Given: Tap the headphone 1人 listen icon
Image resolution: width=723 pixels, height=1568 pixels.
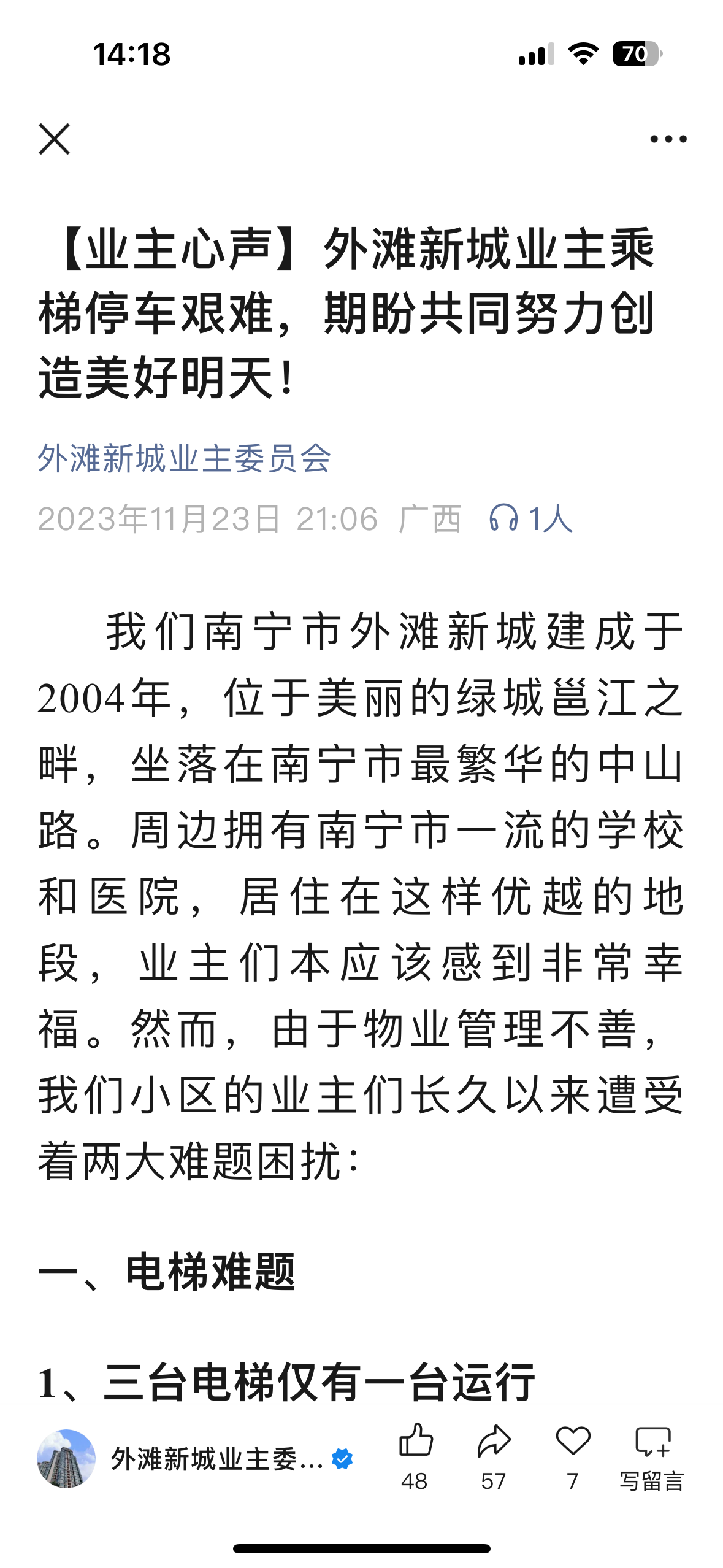Looking at the screenshot, I should point(530,519).
